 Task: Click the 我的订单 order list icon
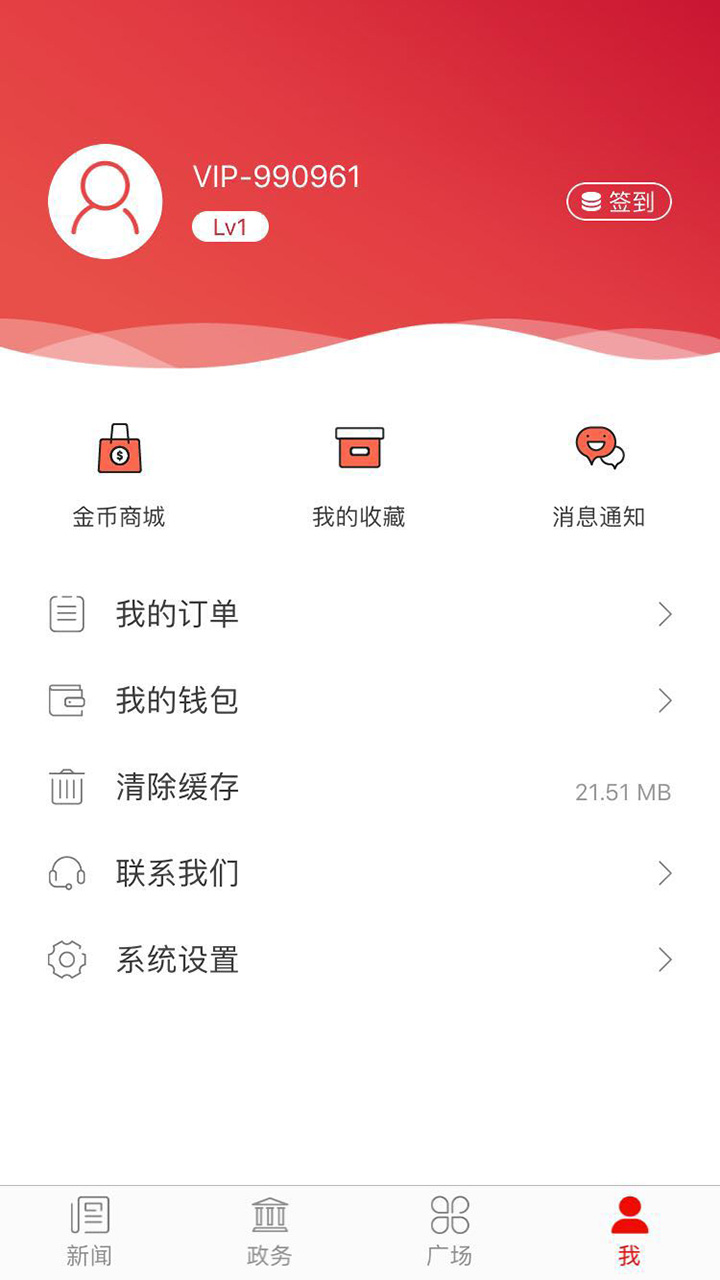pos(67,614)
